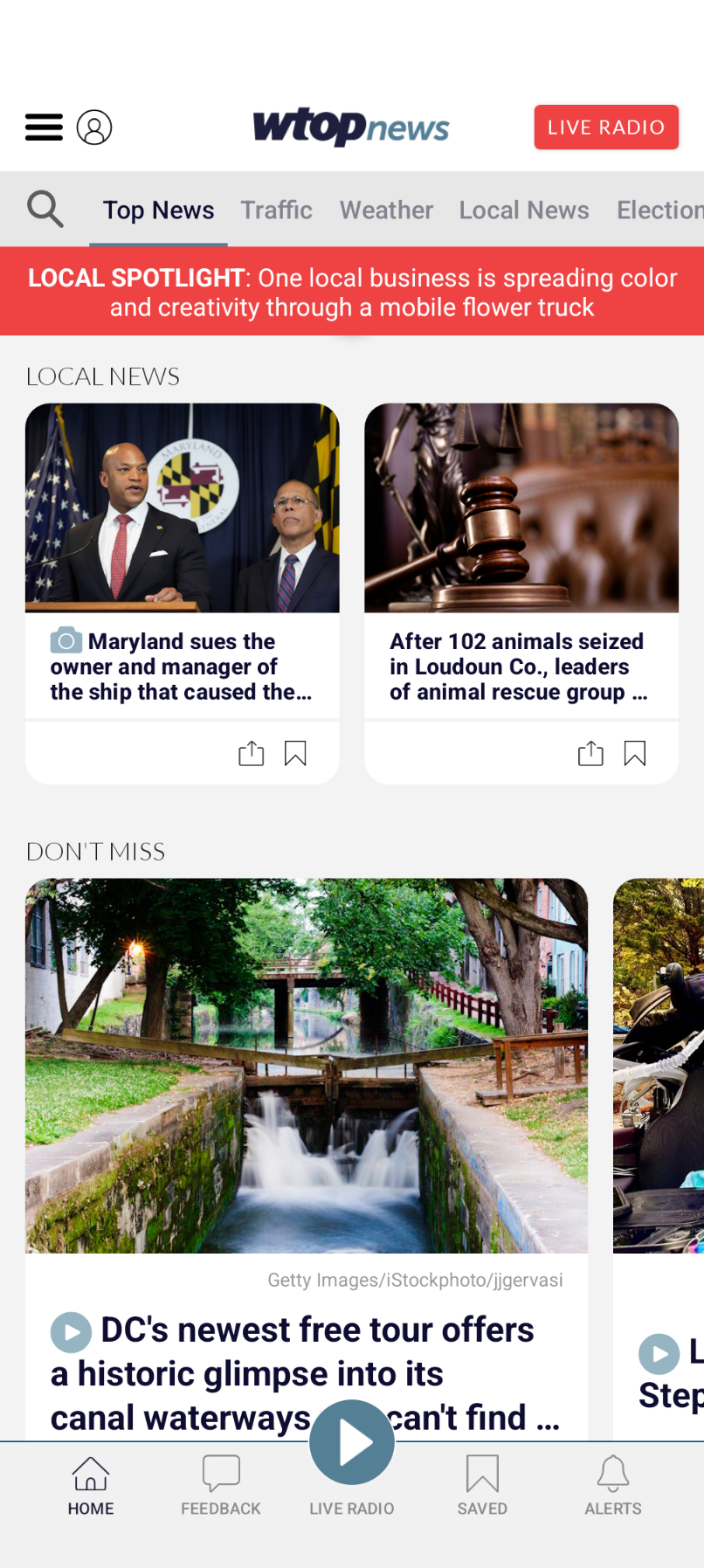704x1568 pixels.
Task: Tap the LIVE RADIO button
Action: coord(606,127)
